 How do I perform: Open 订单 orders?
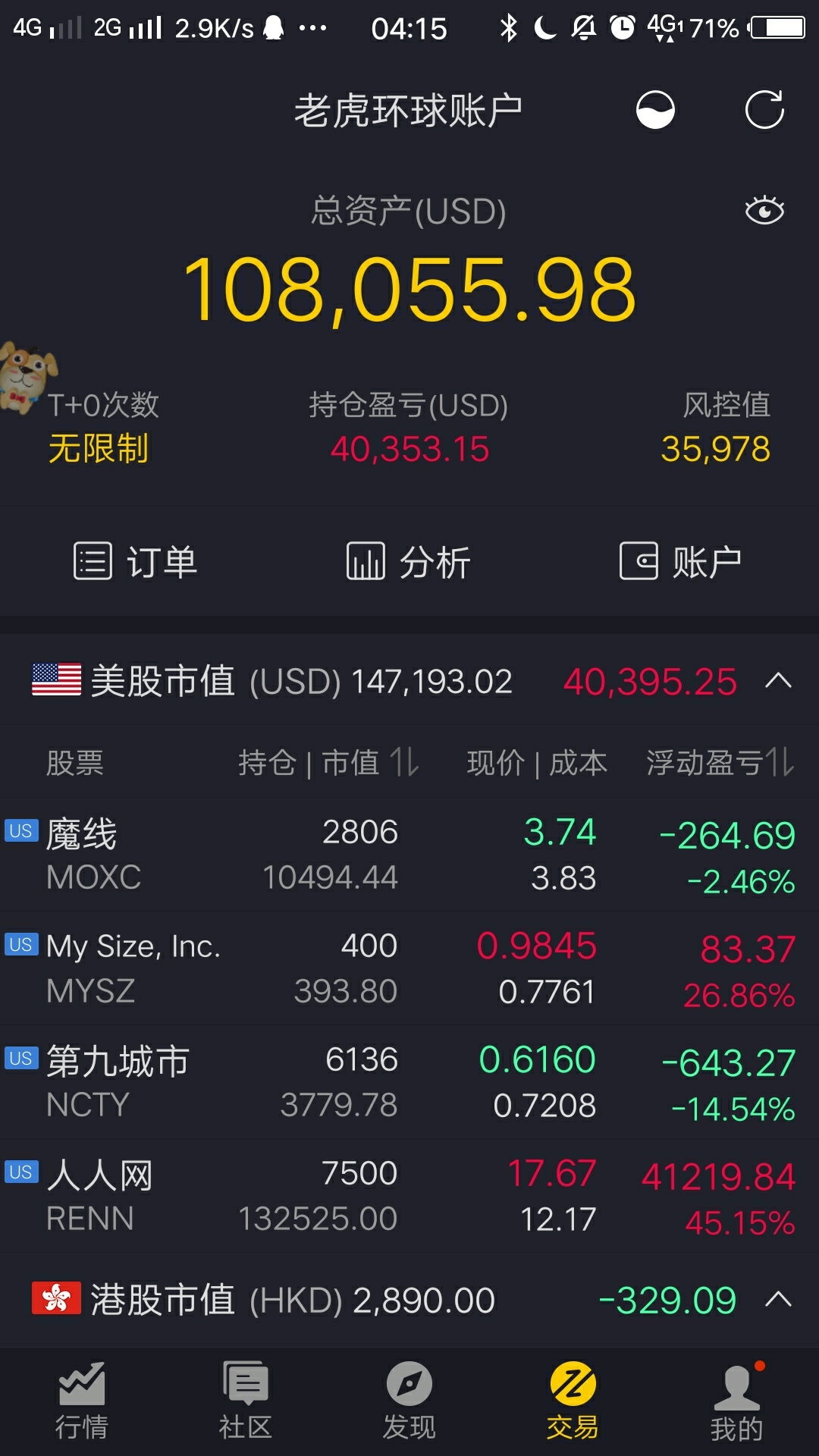click(x=135, y=562)
